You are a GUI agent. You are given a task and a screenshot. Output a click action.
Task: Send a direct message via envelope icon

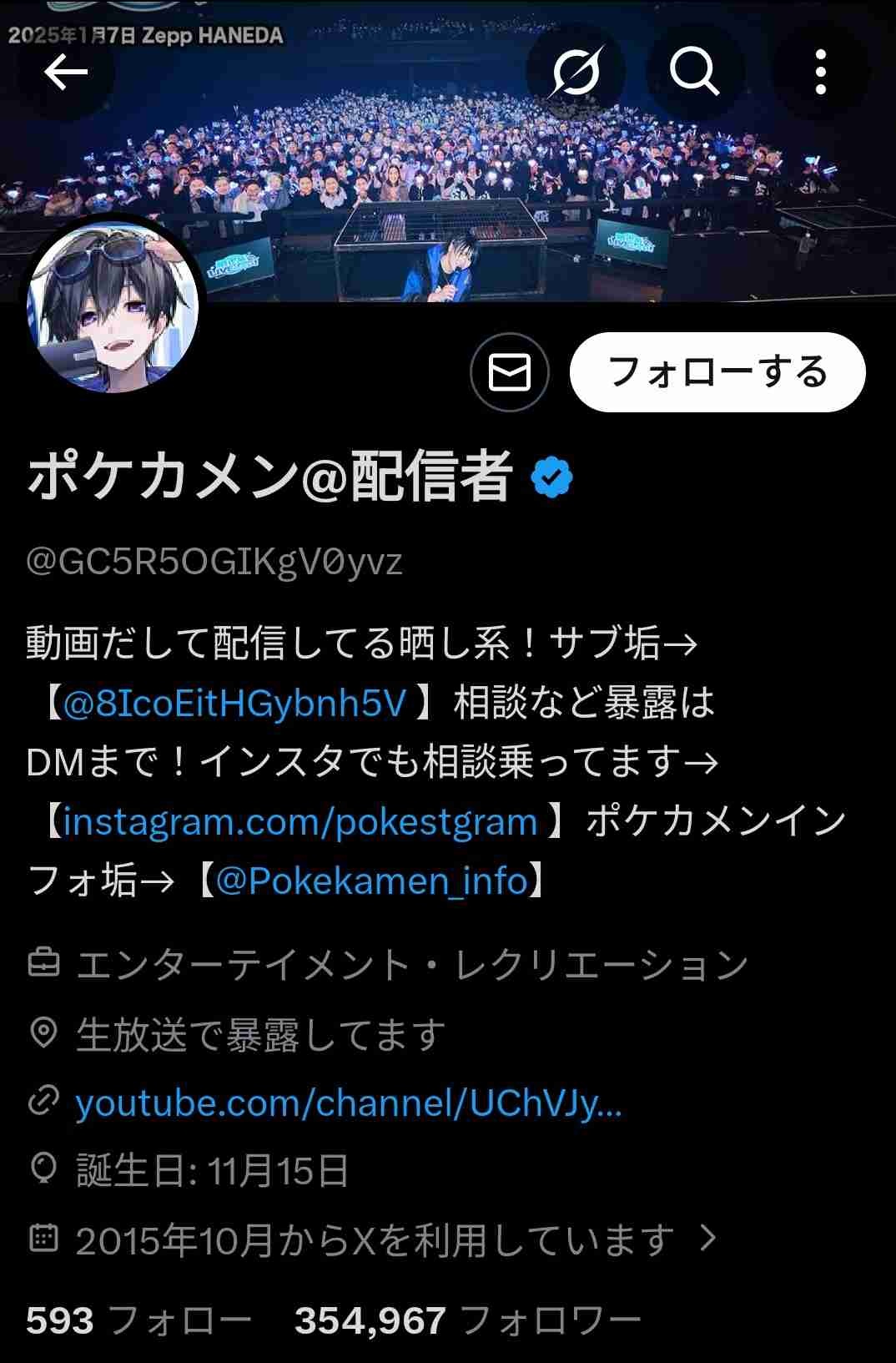[x=509, y=372]
